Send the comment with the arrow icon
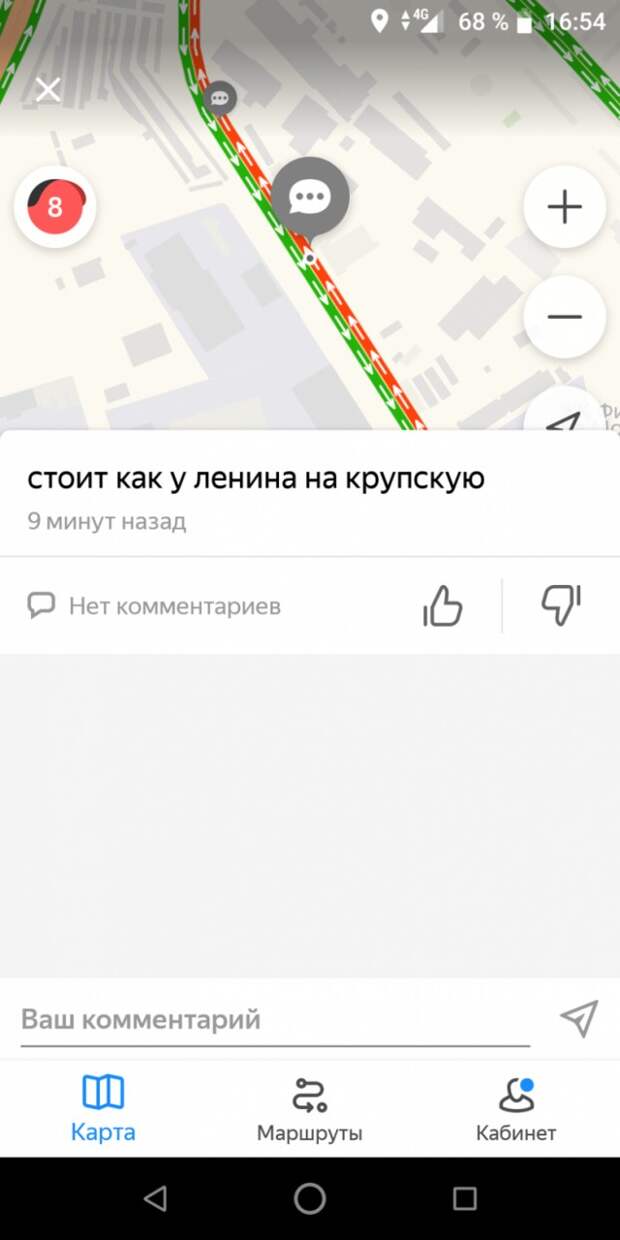This screenshot has width=620, height=1240. tap(578, 1018)
